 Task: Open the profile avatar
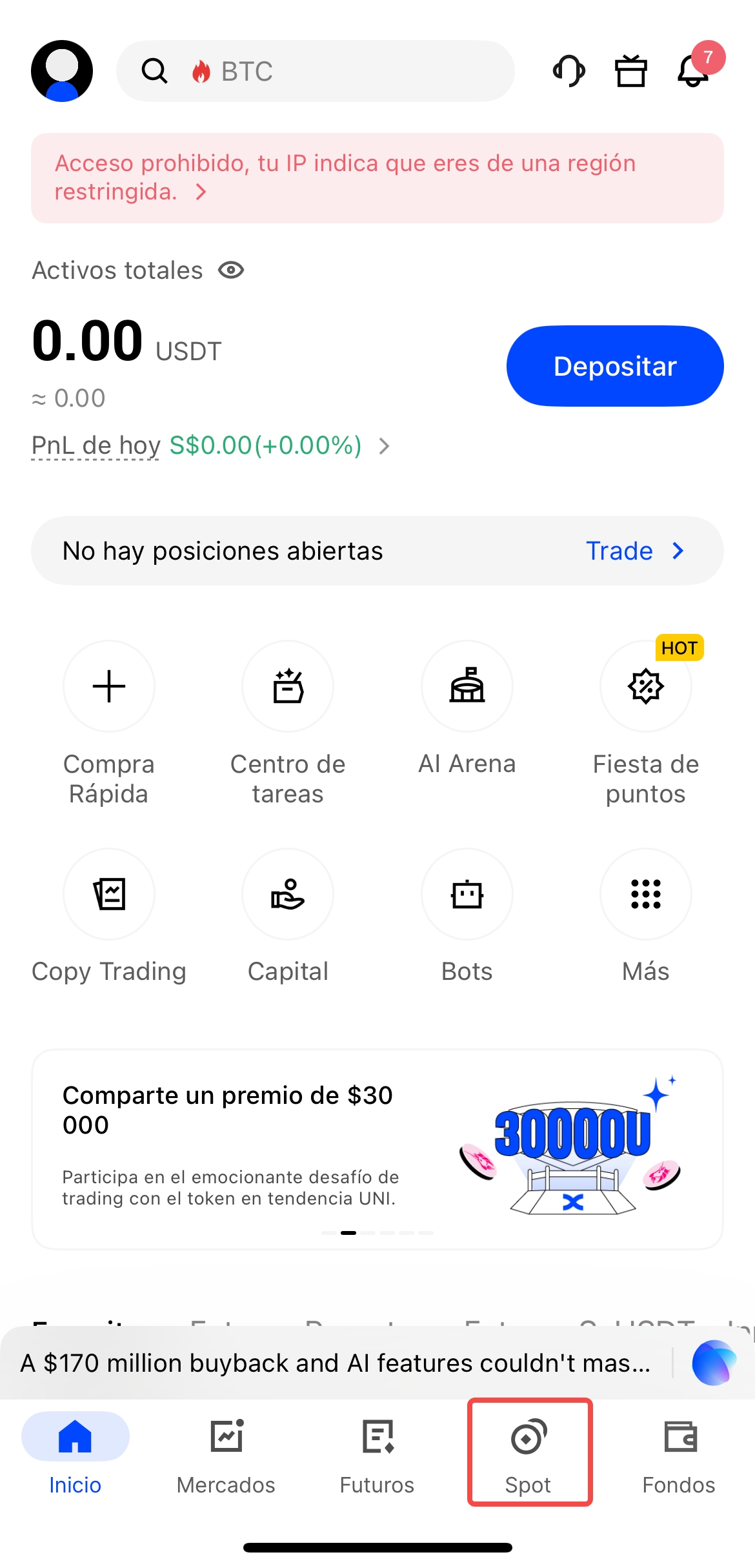(62, 71)
